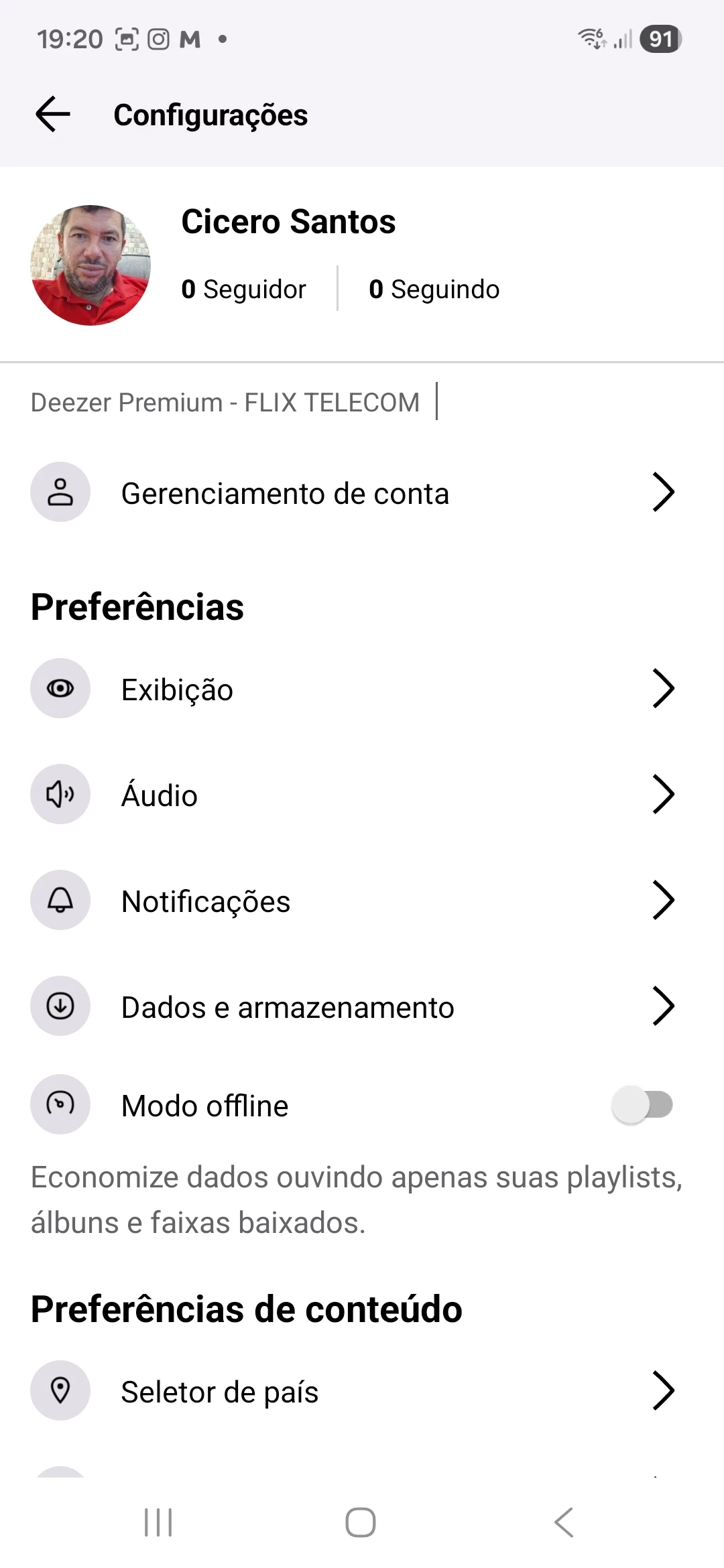Image resolution: width=724 pixels, height=1568 pixels.
Task: Open the Cicero Santos profile photo
Action: click(90, 265)
